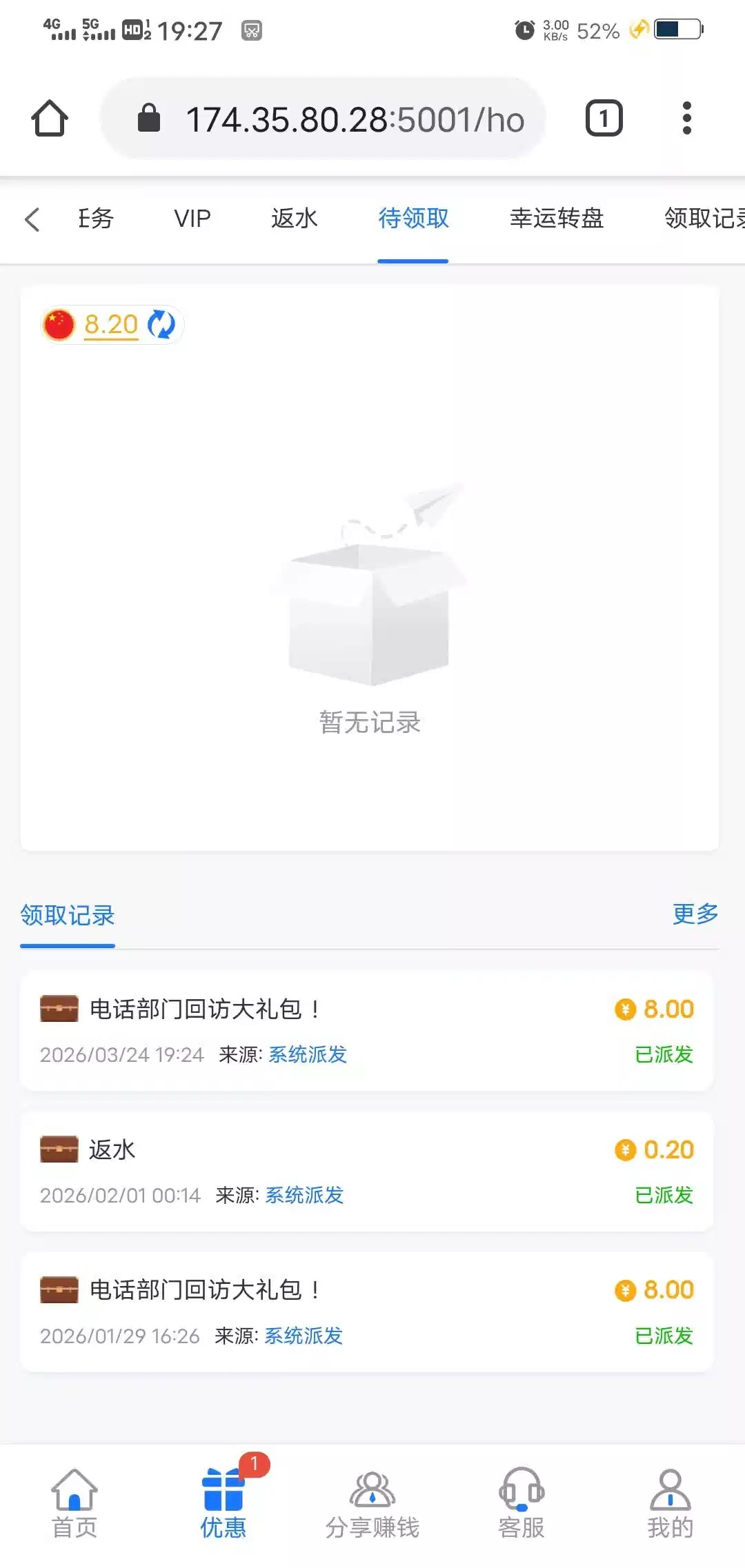Tap 更多 to view more records
This screenshot has height=1568, width=745.
click(695, 914)
